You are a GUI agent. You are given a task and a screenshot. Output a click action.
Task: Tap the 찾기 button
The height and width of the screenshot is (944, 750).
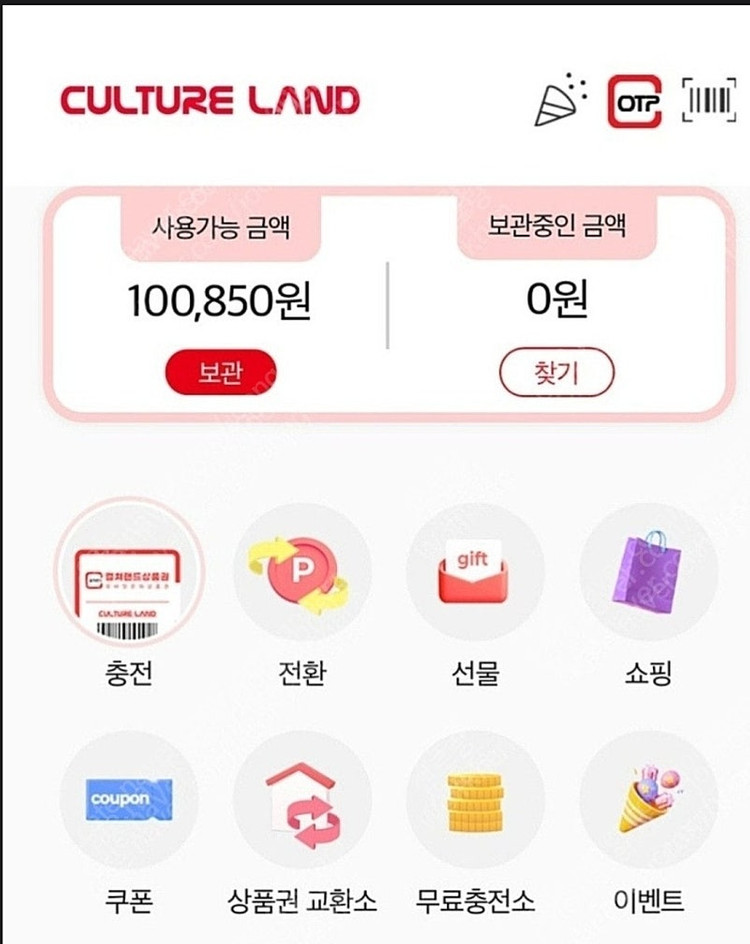(556, 372)
